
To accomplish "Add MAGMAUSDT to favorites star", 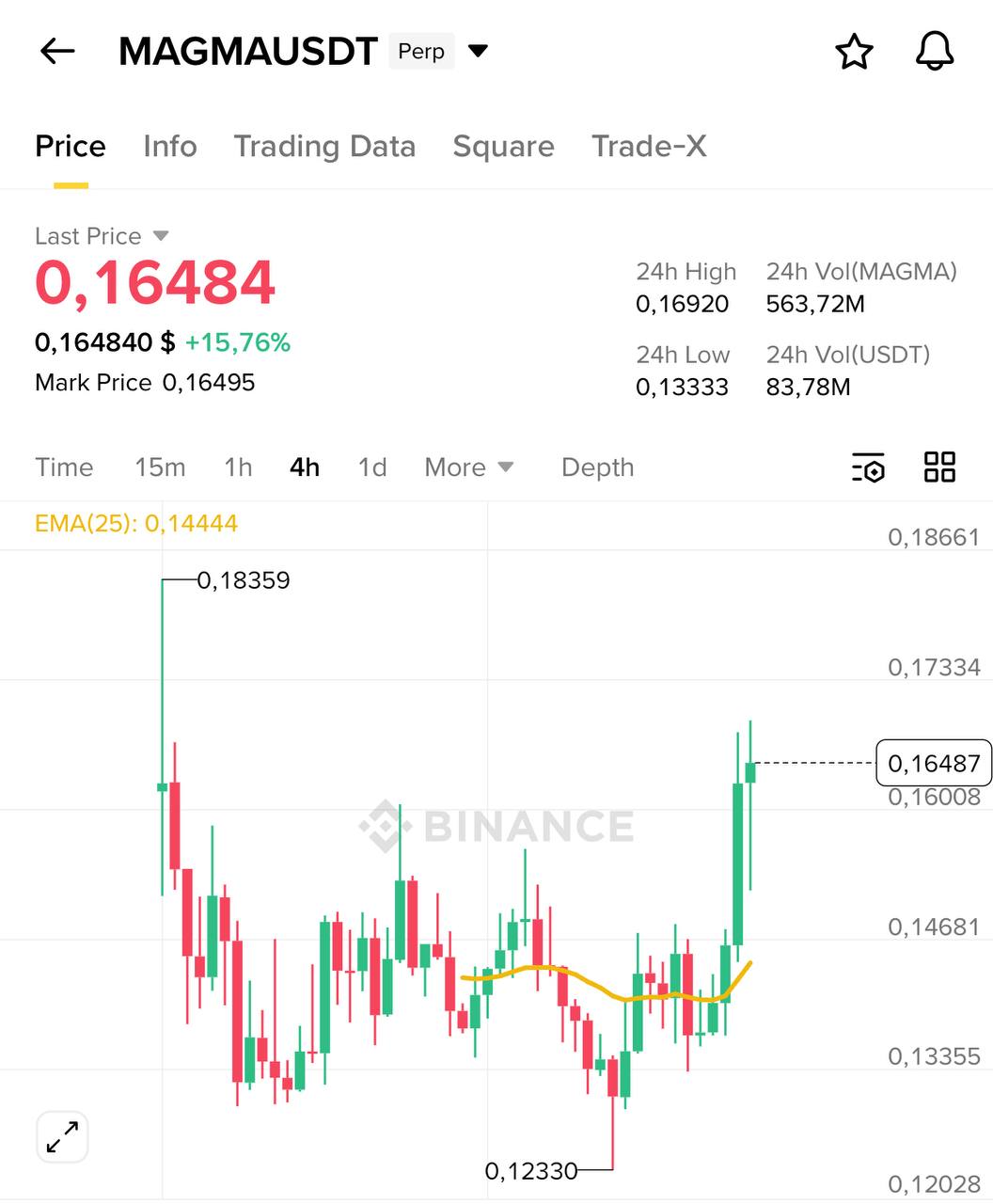I will (x=854, y=52).
